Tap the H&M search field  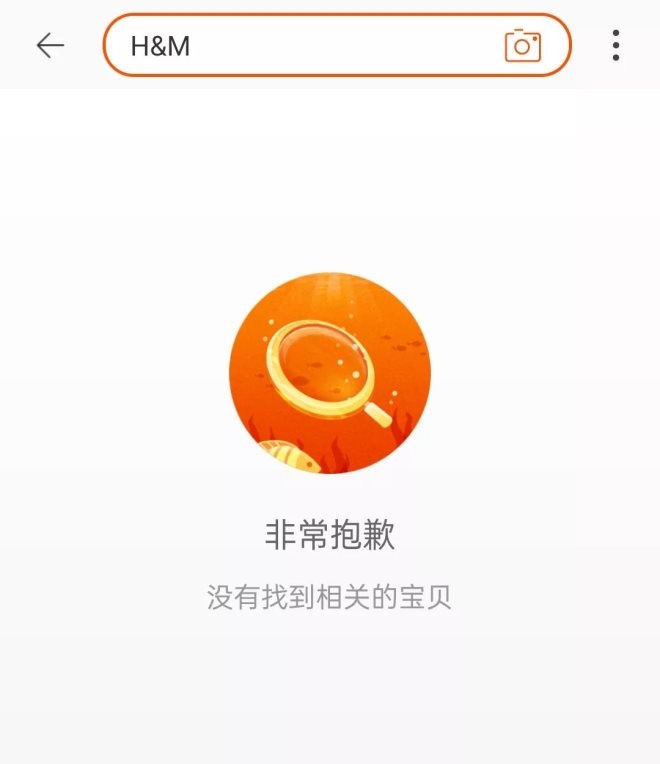[300, 46]
